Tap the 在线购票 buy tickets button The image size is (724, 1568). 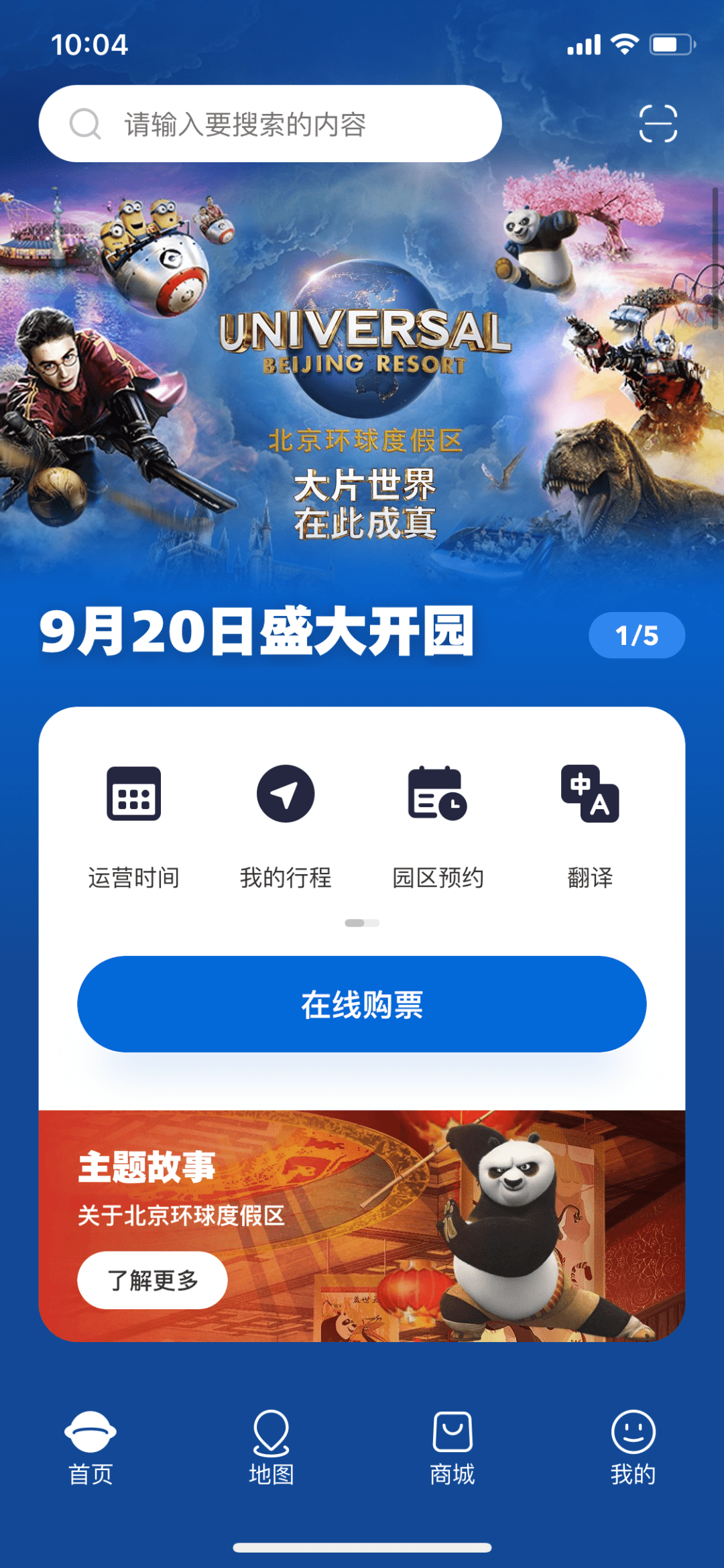click(x=362, y=1004)
